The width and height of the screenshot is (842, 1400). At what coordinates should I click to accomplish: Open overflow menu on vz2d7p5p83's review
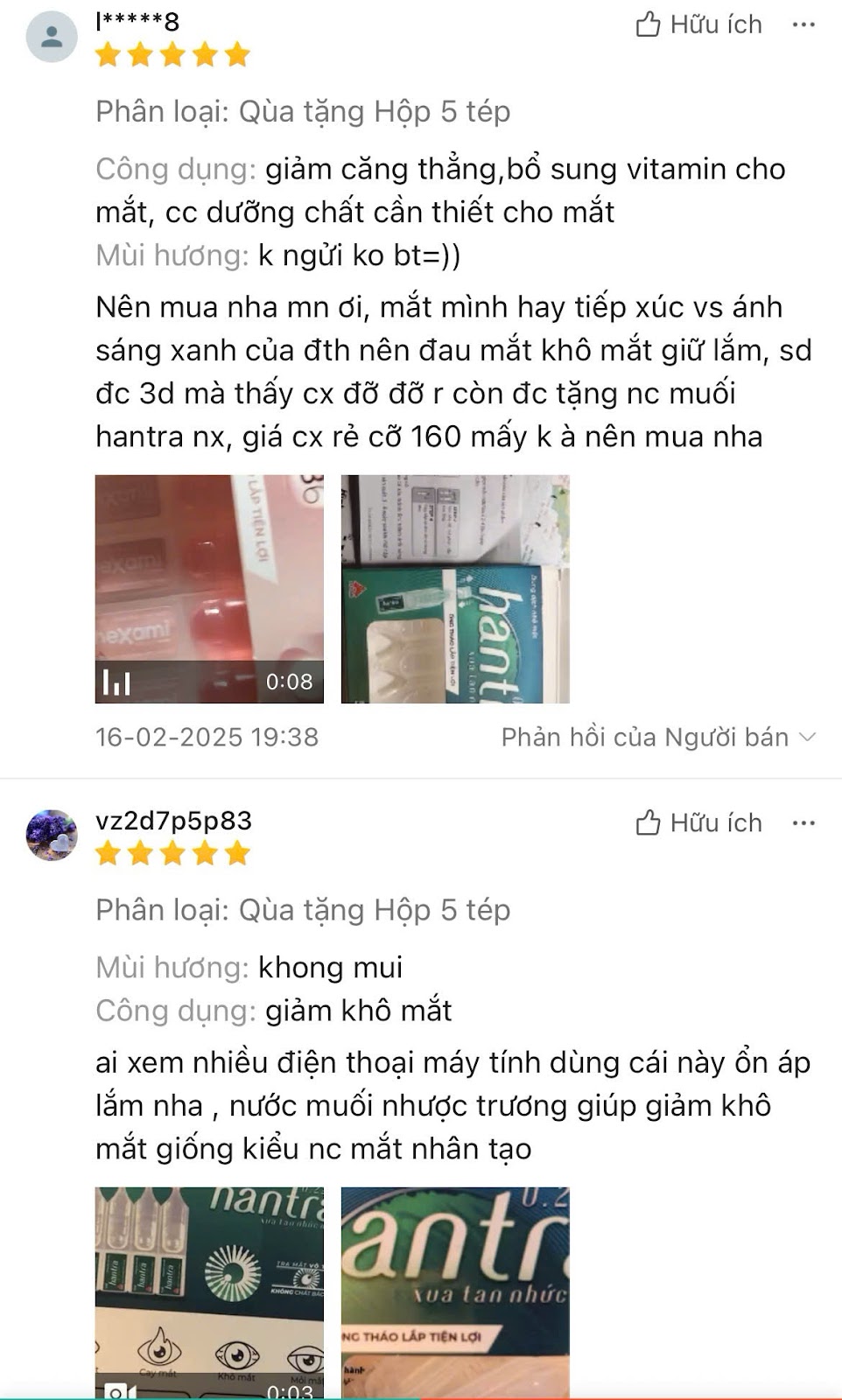point(803,822)
